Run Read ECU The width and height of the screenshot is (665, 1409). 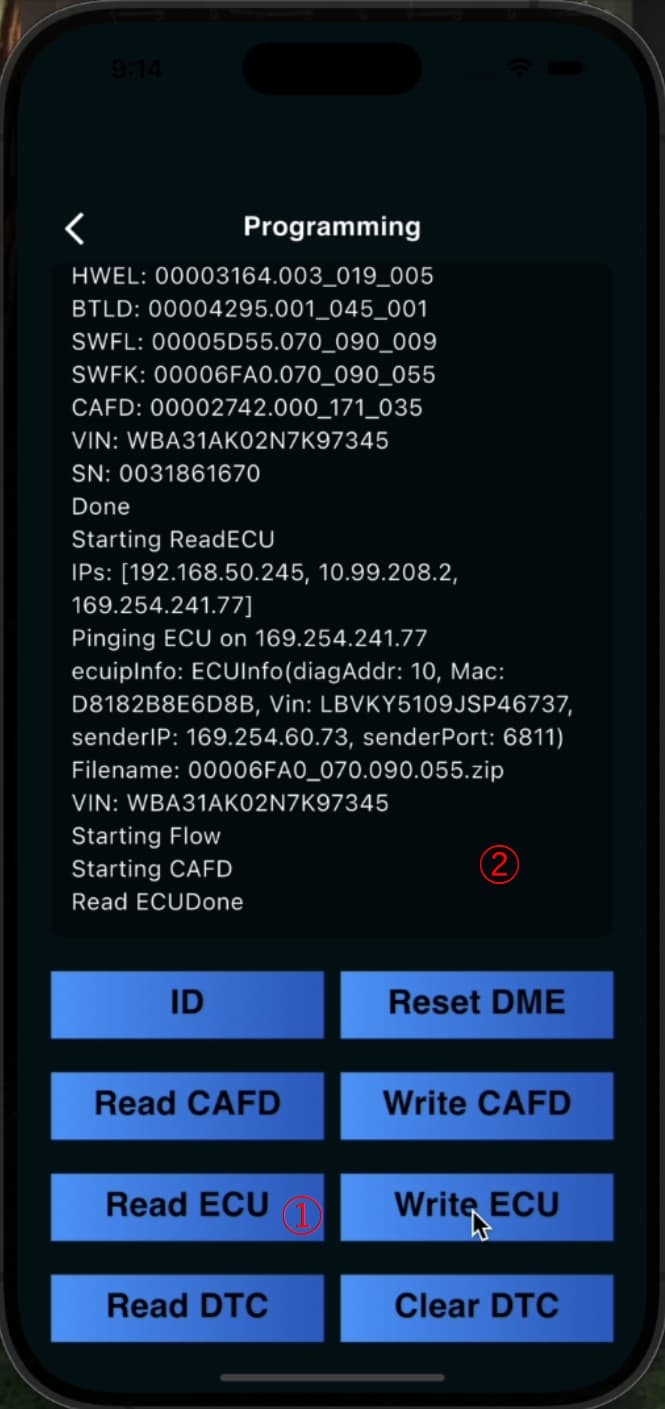[187, 1206]
